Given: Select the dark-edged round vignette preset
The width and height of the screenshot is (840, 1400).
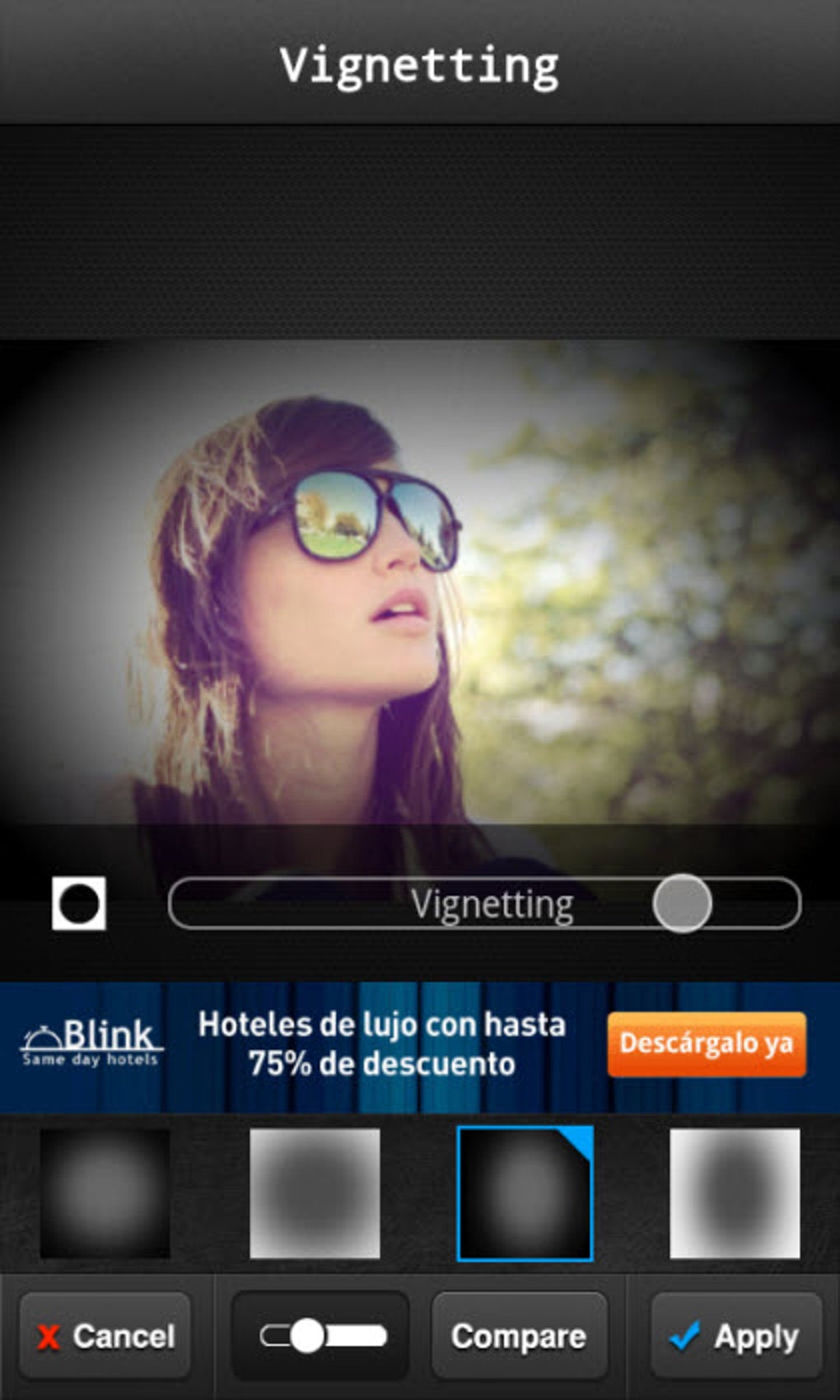Looking at the screenshot, I should [105, 1192].
